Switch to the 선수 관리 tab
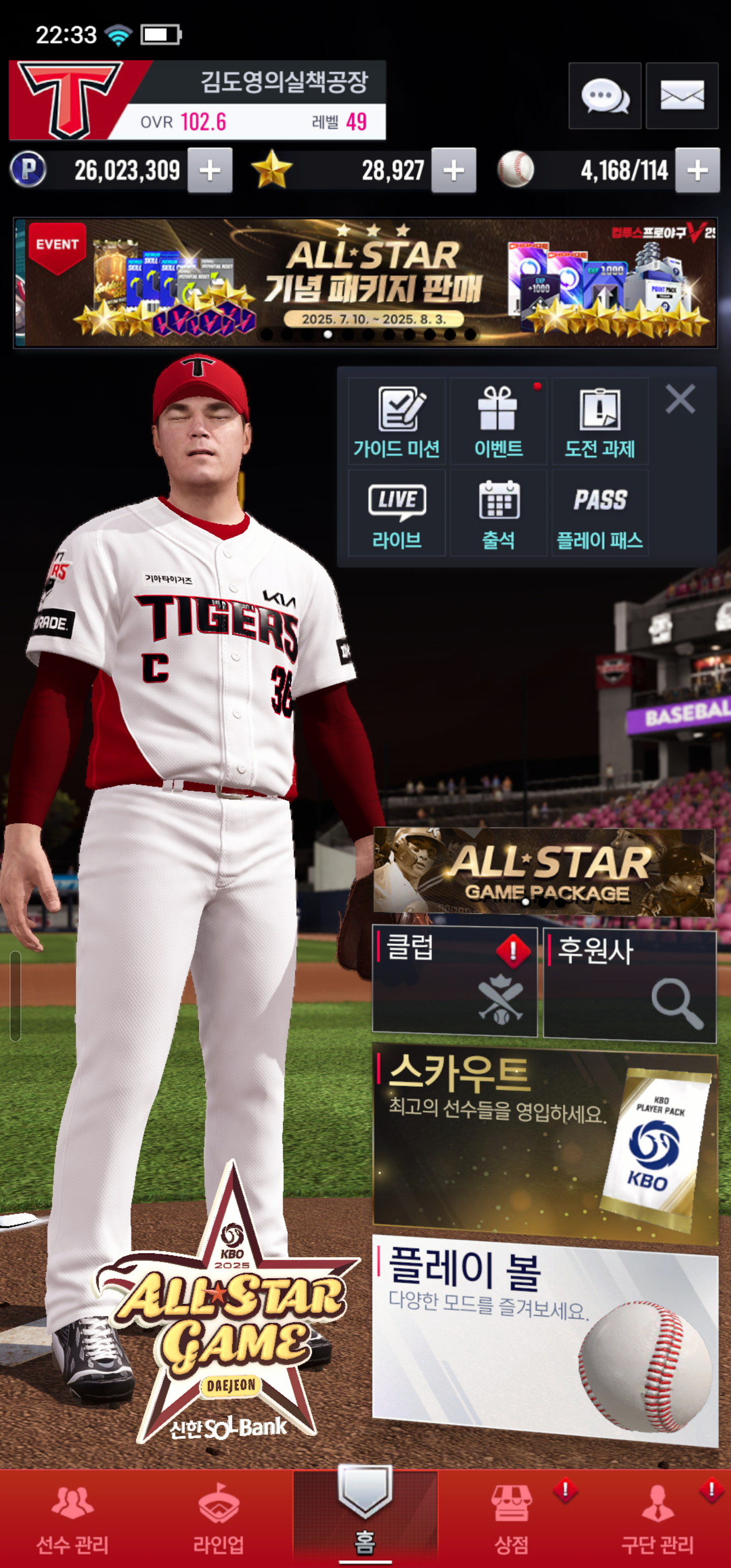This screenshot has width=731, height=1568. point(73,1519)
